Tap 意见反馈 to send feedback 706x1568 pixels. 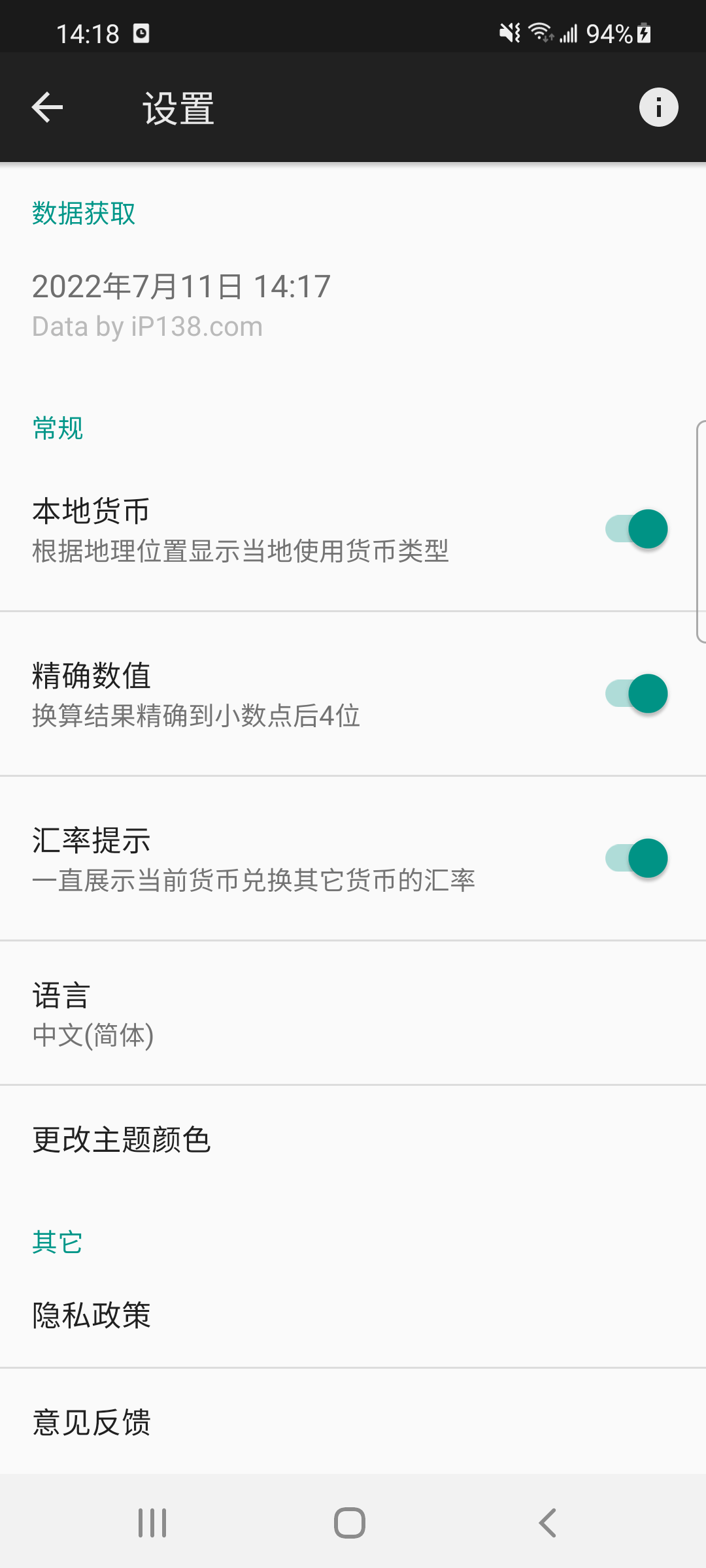point(353,1422)
